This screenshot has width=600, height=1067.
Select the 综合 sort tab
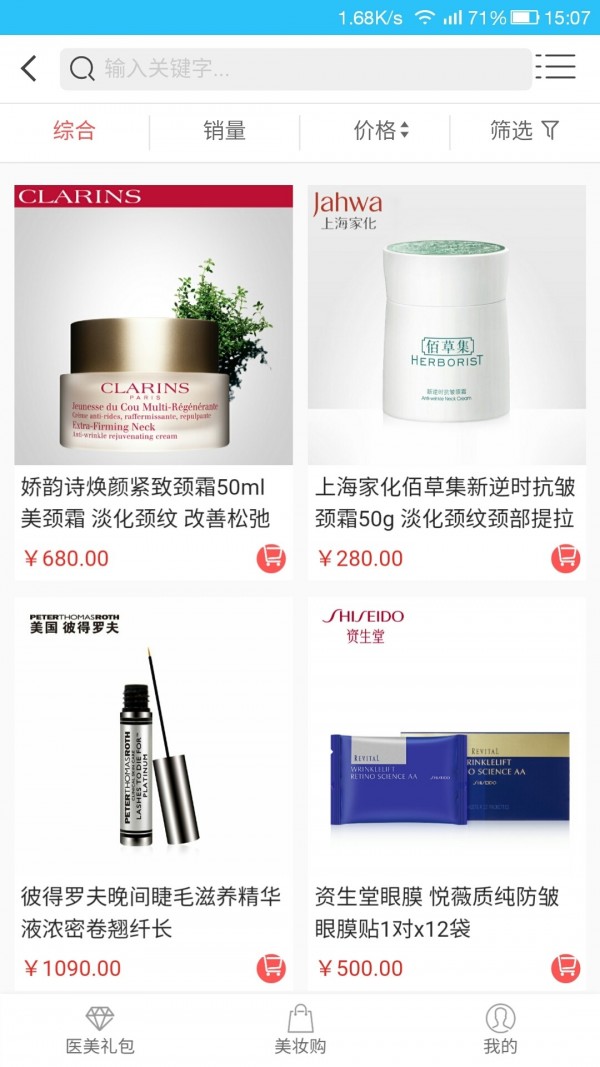click(x=74, y=130)
